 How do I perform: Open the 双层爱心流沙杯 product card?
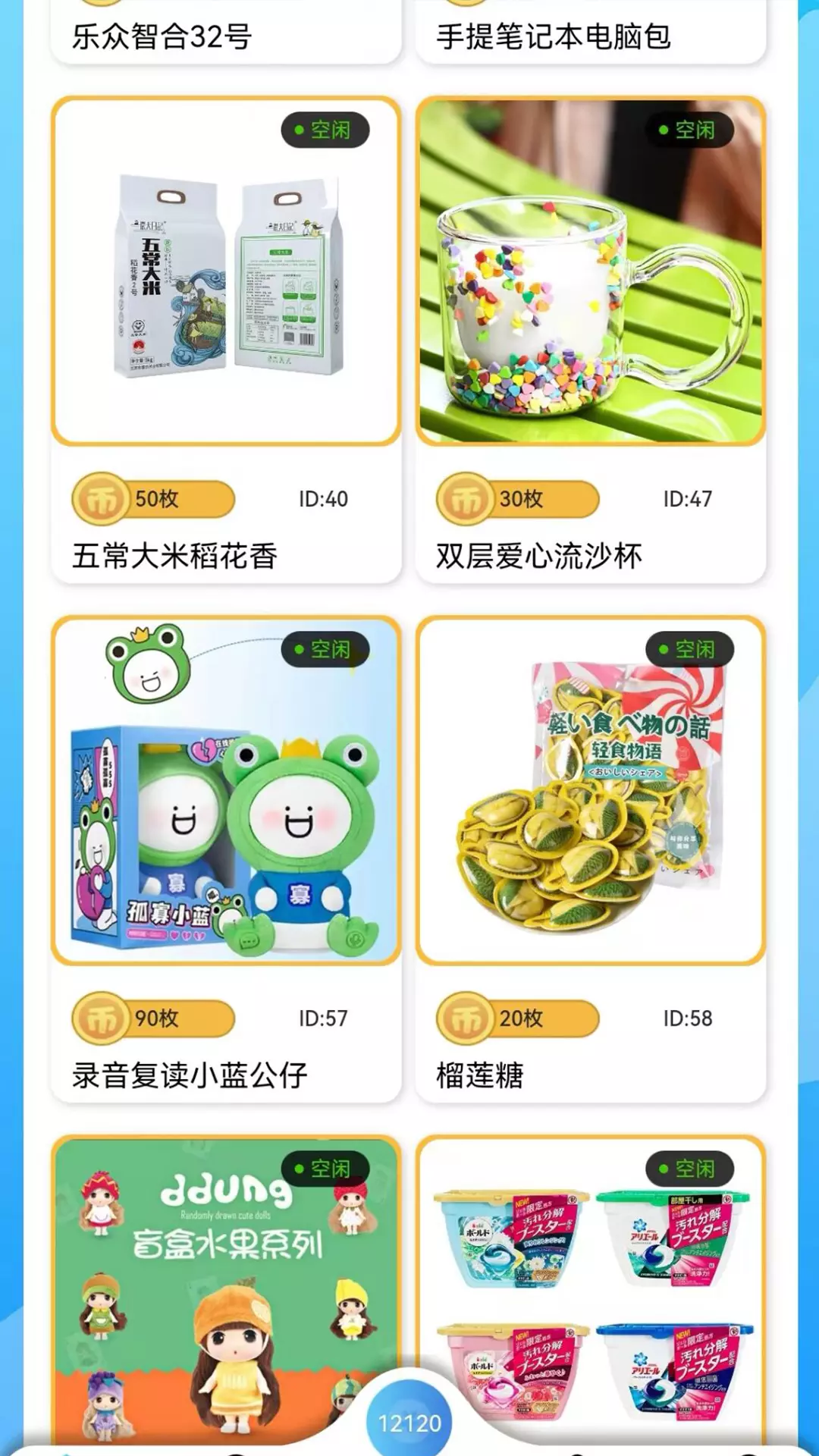coord(591,340)
